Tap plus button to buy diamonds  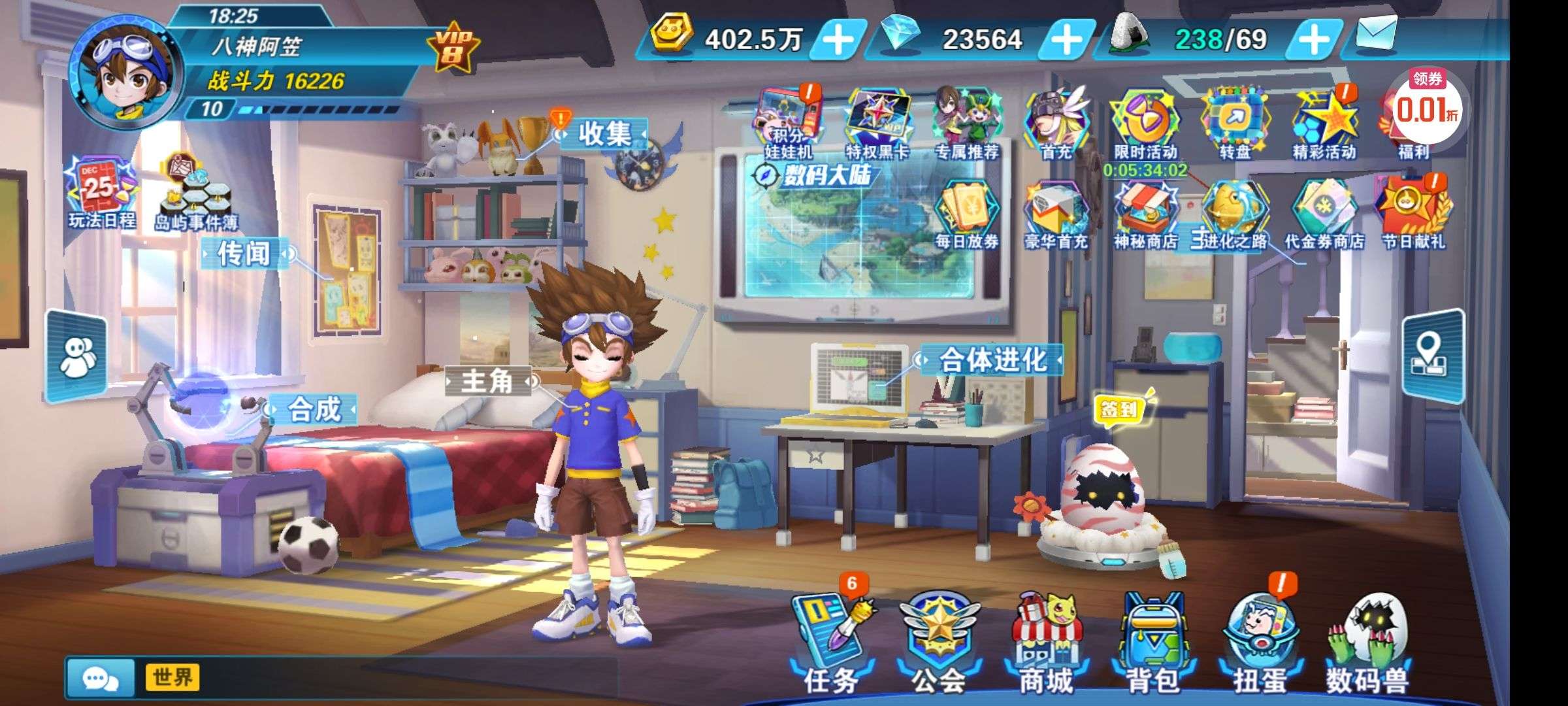(x=1066, y=40)
